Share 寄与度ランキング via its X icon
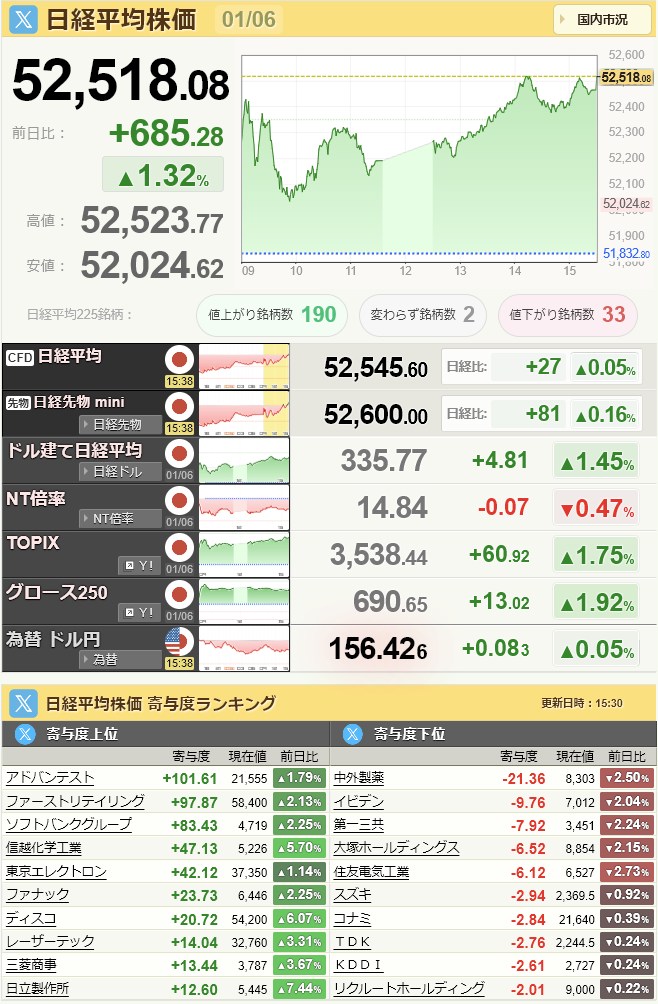 tap(23, 703)
